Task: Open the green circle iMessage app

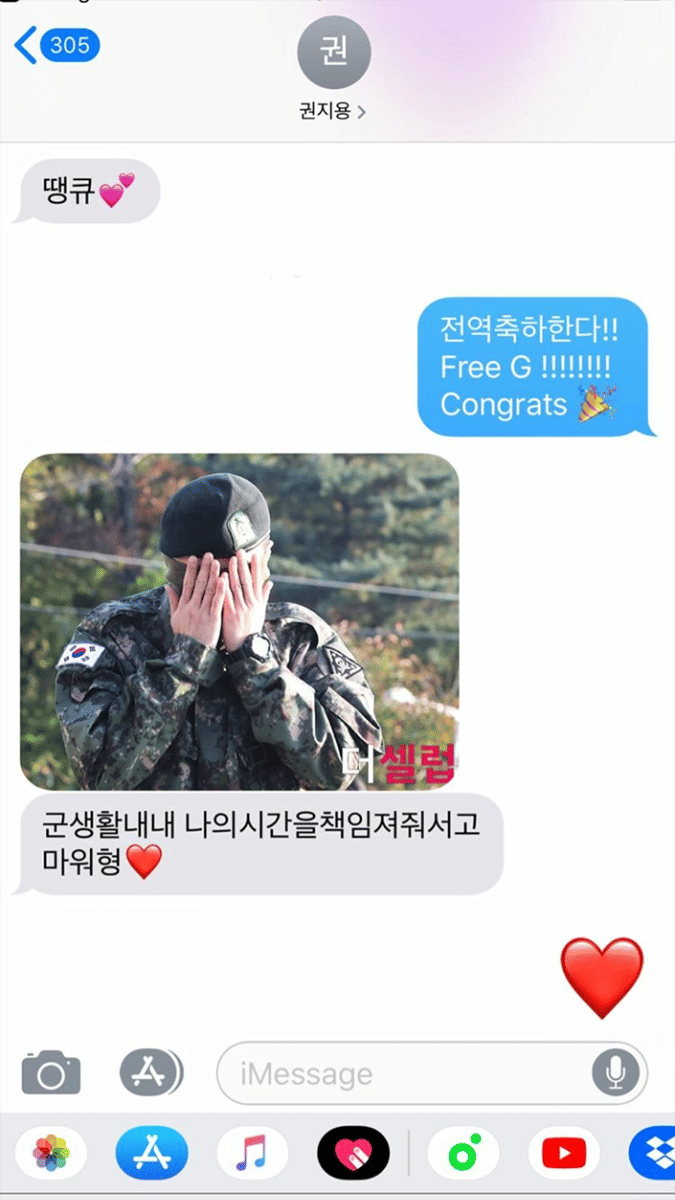Action: click(x=463, y=1153)
